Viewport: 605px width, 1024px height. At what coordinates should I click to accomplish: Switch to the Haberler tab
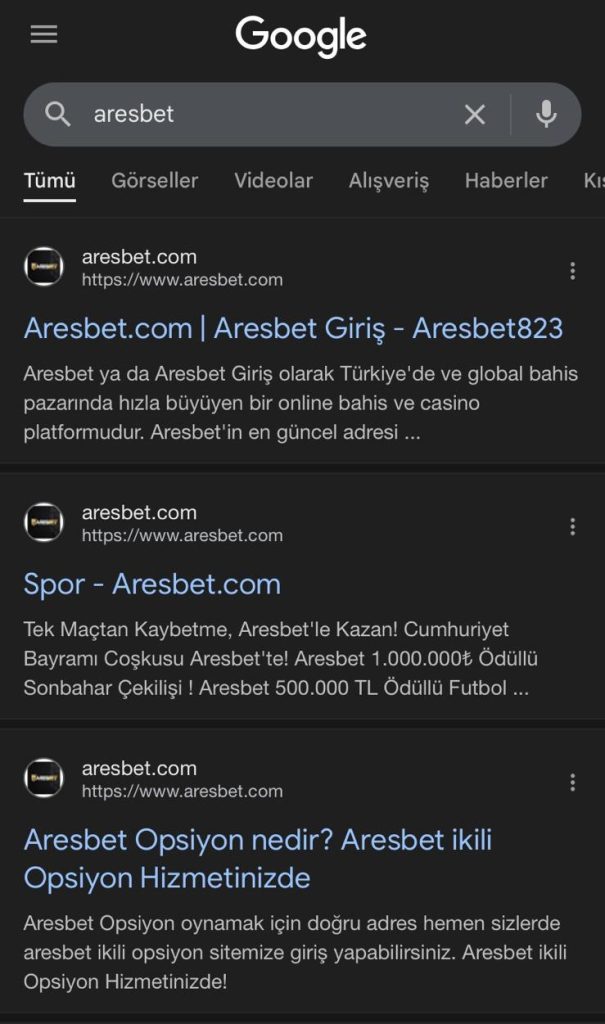(x=506, y=181)
